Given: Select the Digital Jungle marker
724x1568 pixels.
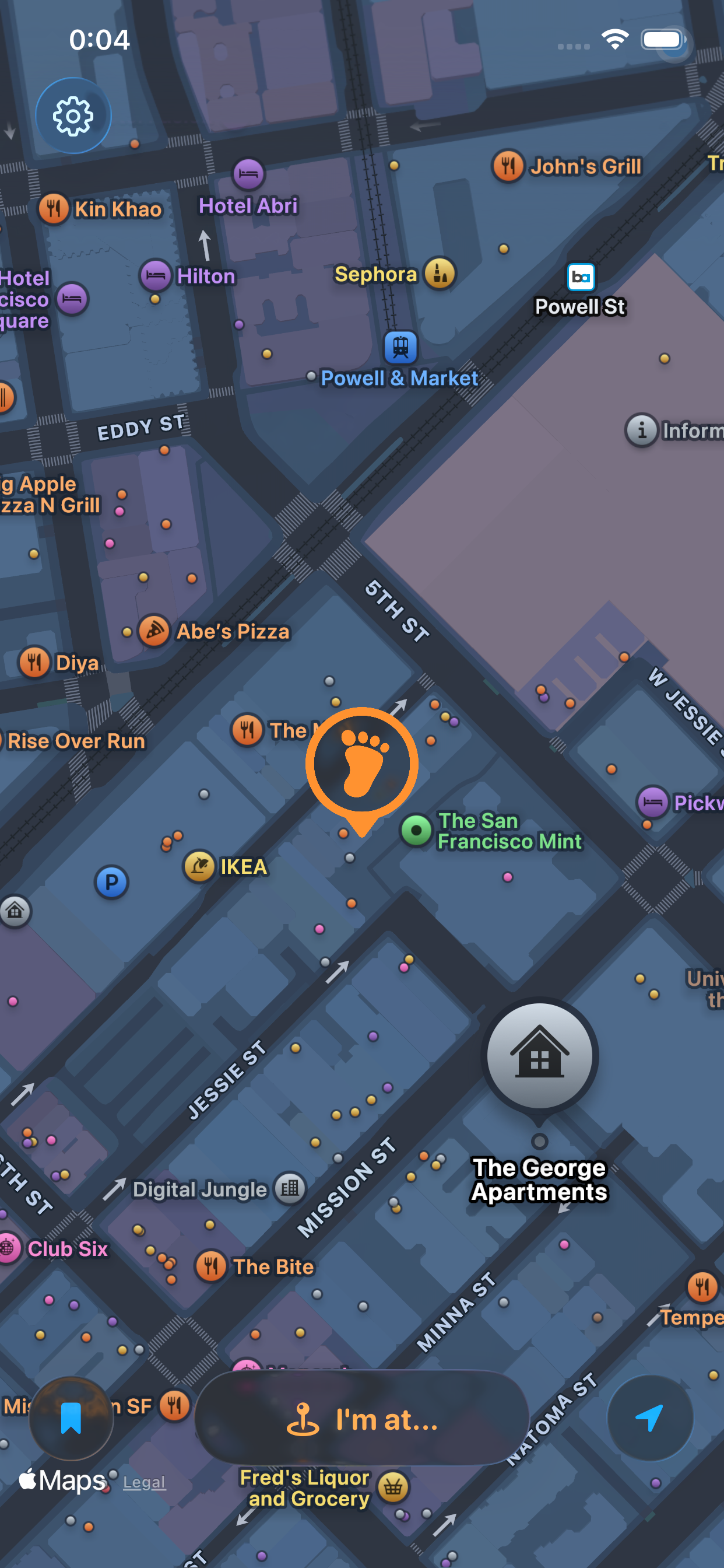Looking at the screenshot, I should coord(290,1188).
